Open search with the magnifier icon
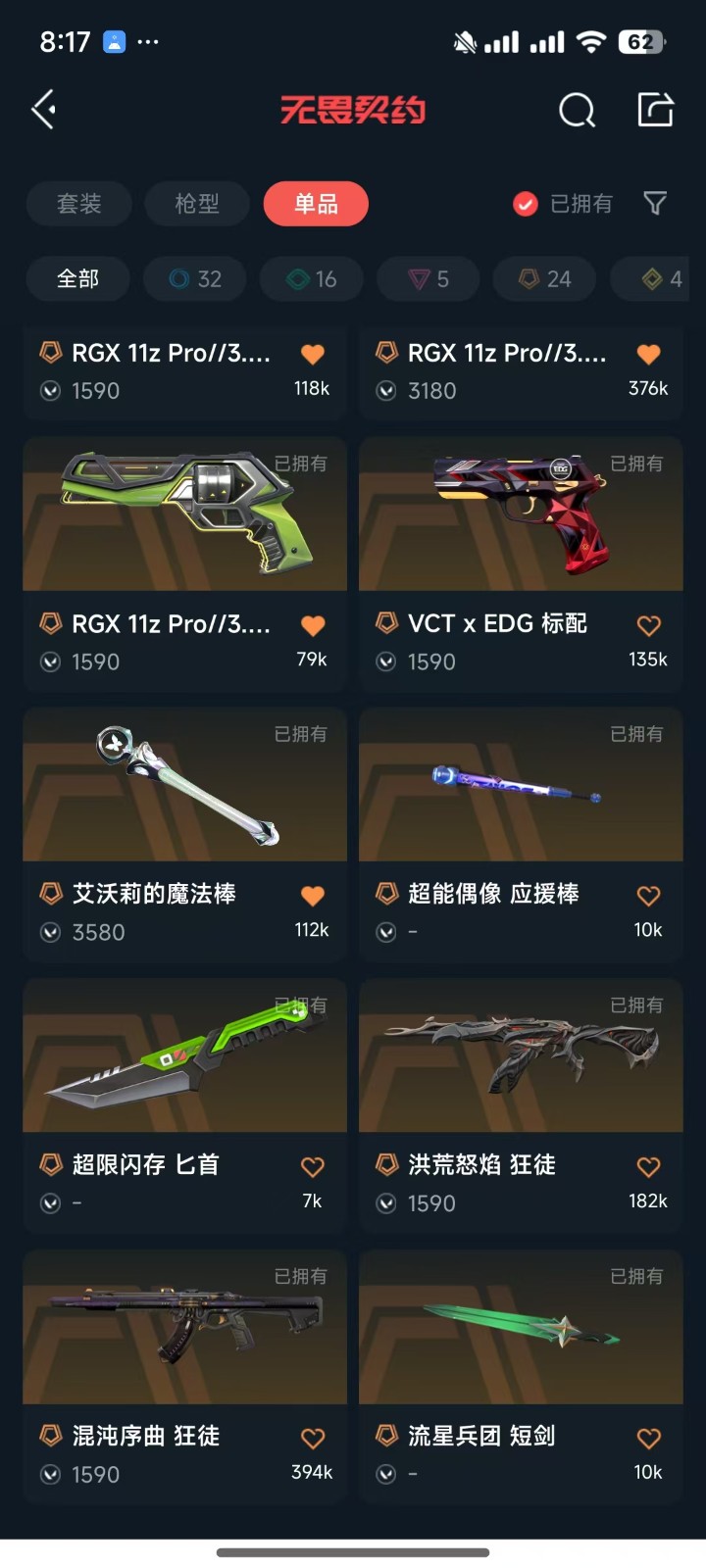 577,110
